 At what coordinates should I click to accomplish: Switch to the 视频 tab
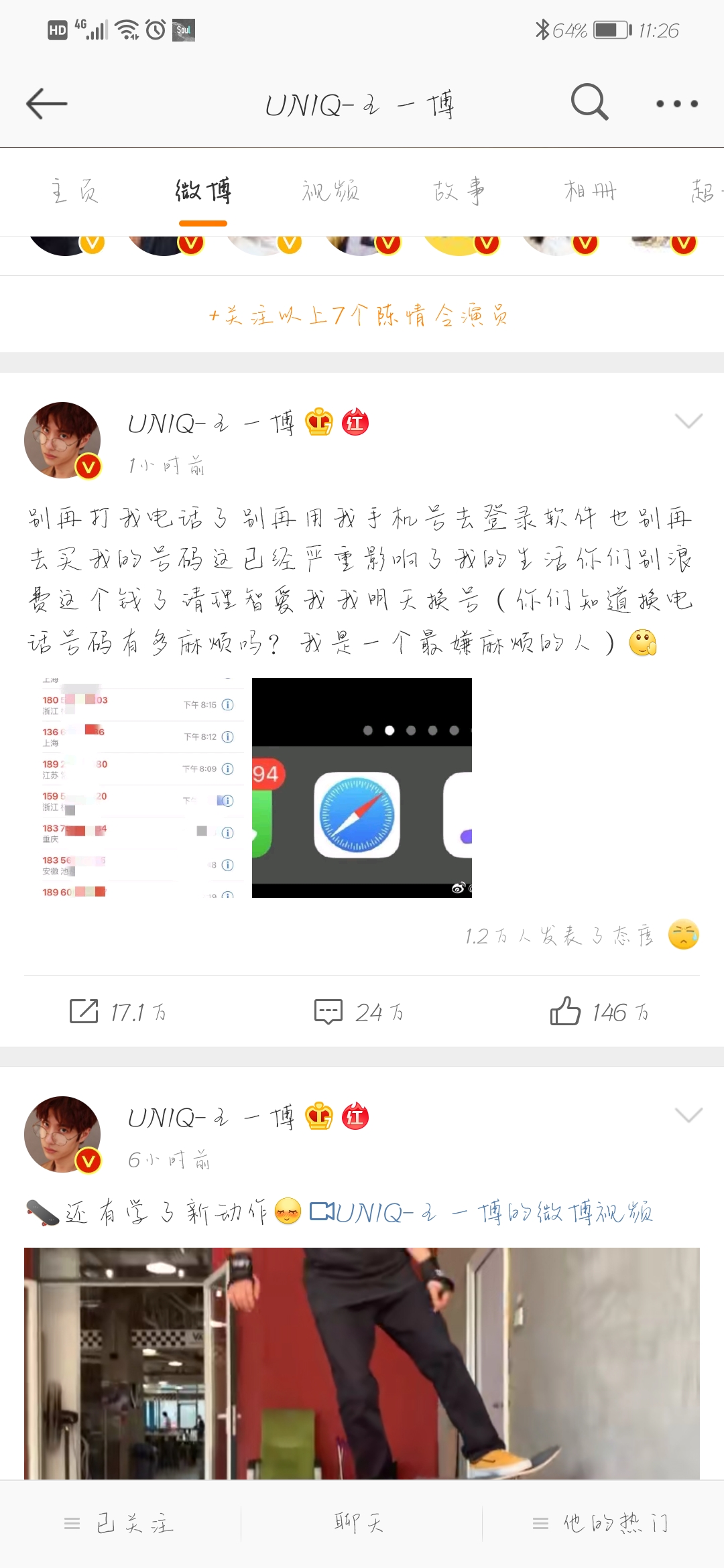tap(330, 192)
